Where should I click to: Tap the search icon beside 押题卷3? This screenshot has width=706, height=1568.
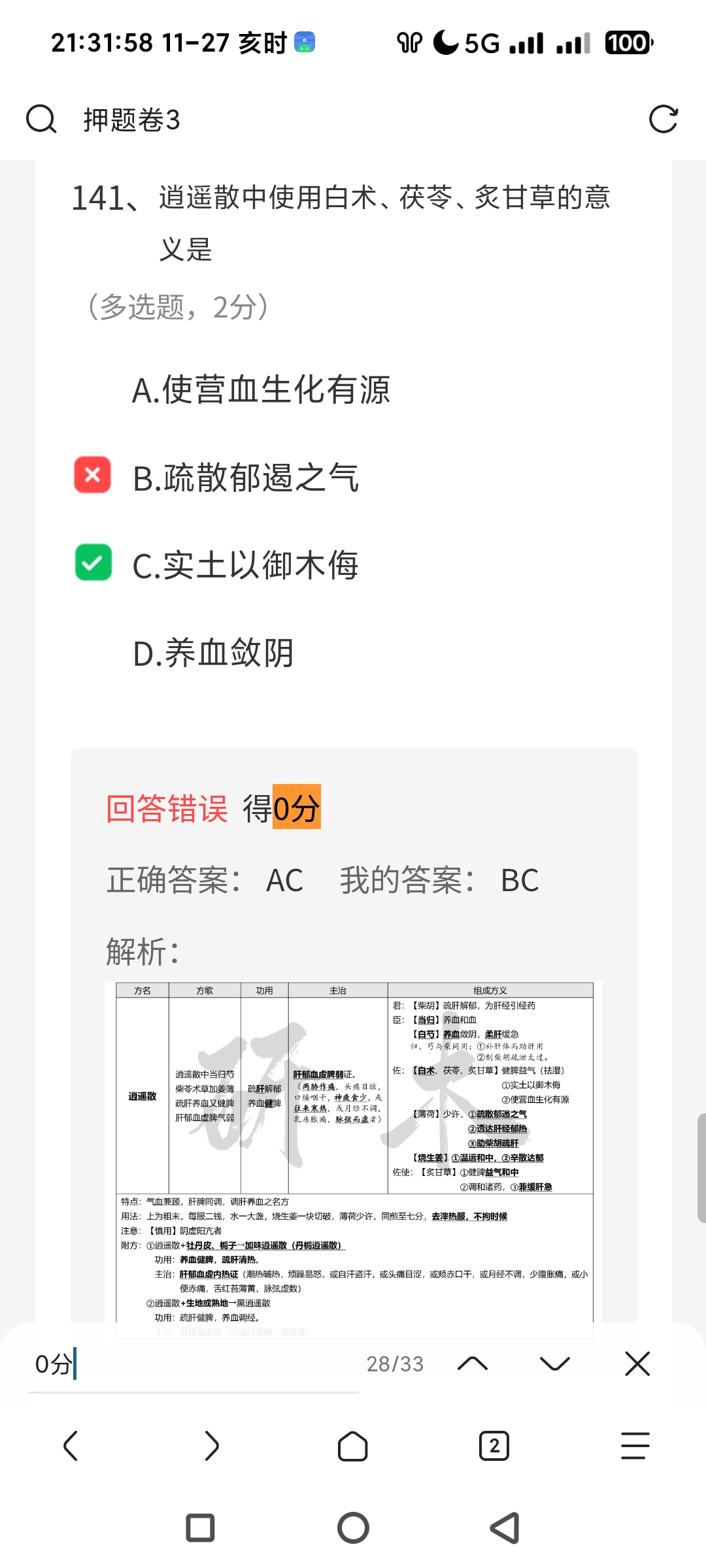41,120
